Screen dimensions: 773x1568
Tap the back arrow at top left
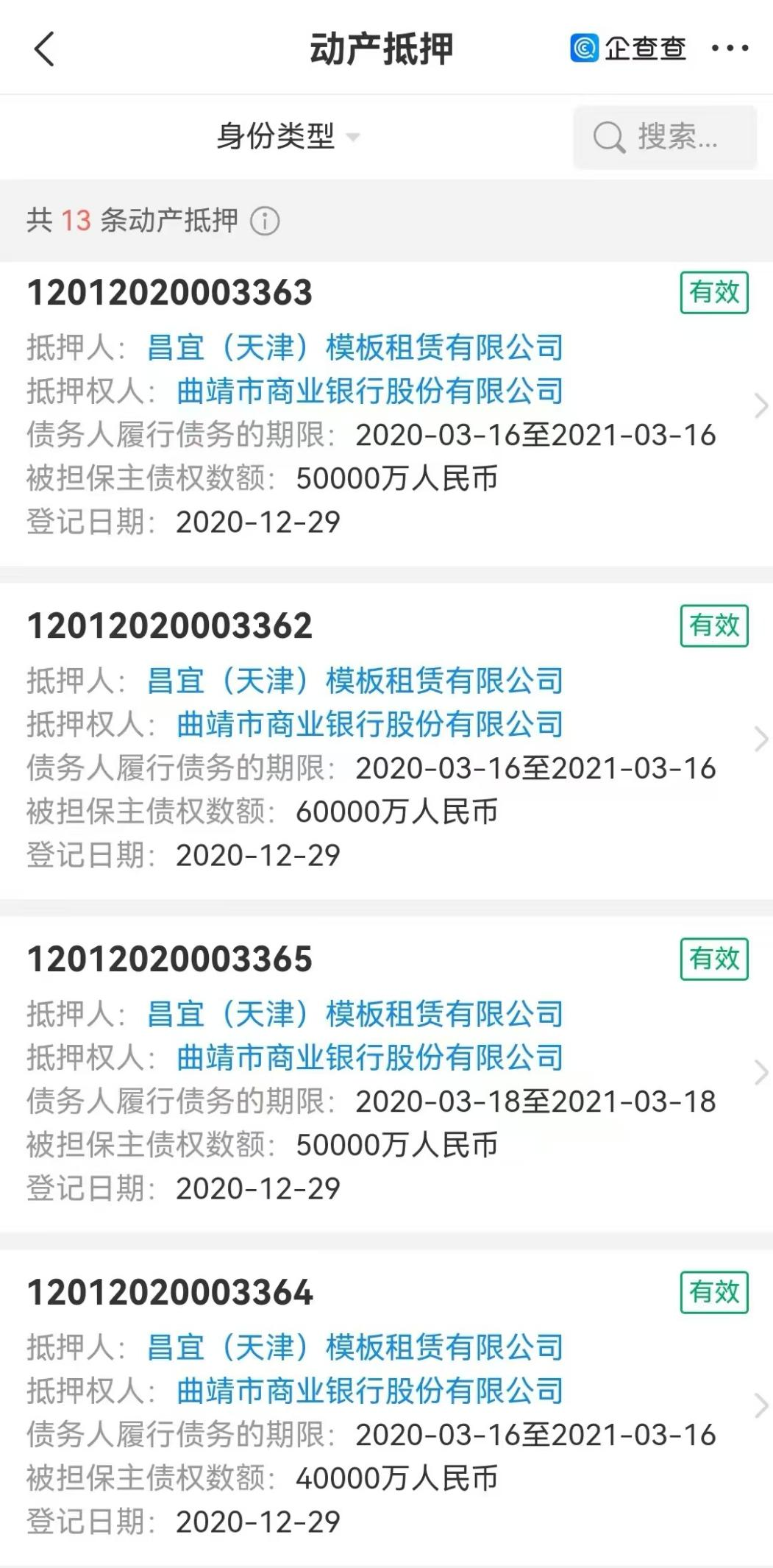[x=44, y=50]
